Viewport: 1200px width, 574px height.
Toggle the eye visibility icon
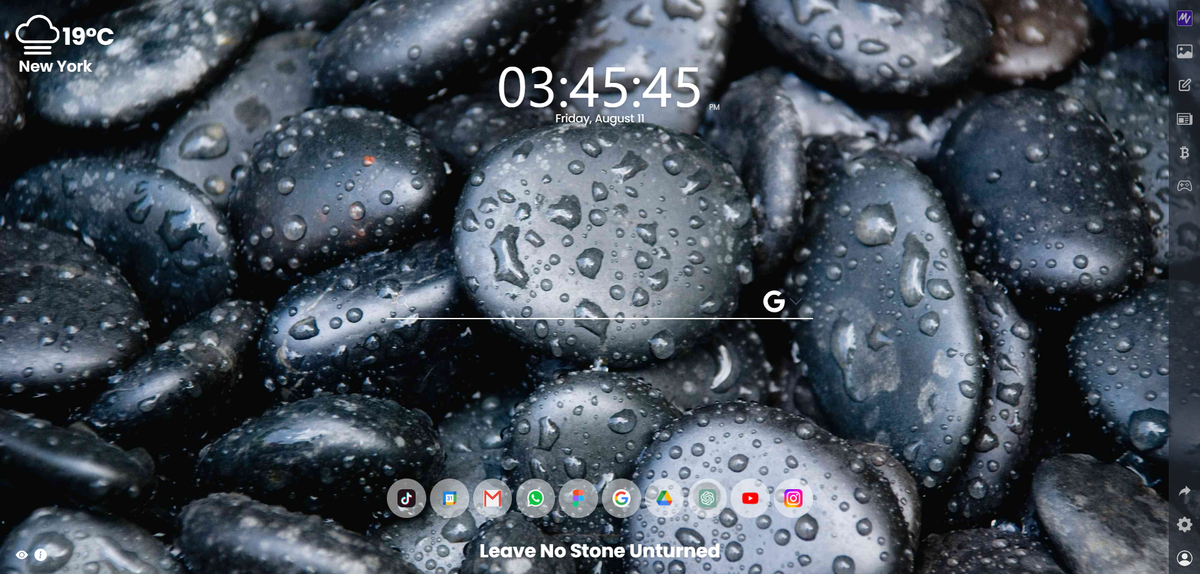(x=22, y=554)
